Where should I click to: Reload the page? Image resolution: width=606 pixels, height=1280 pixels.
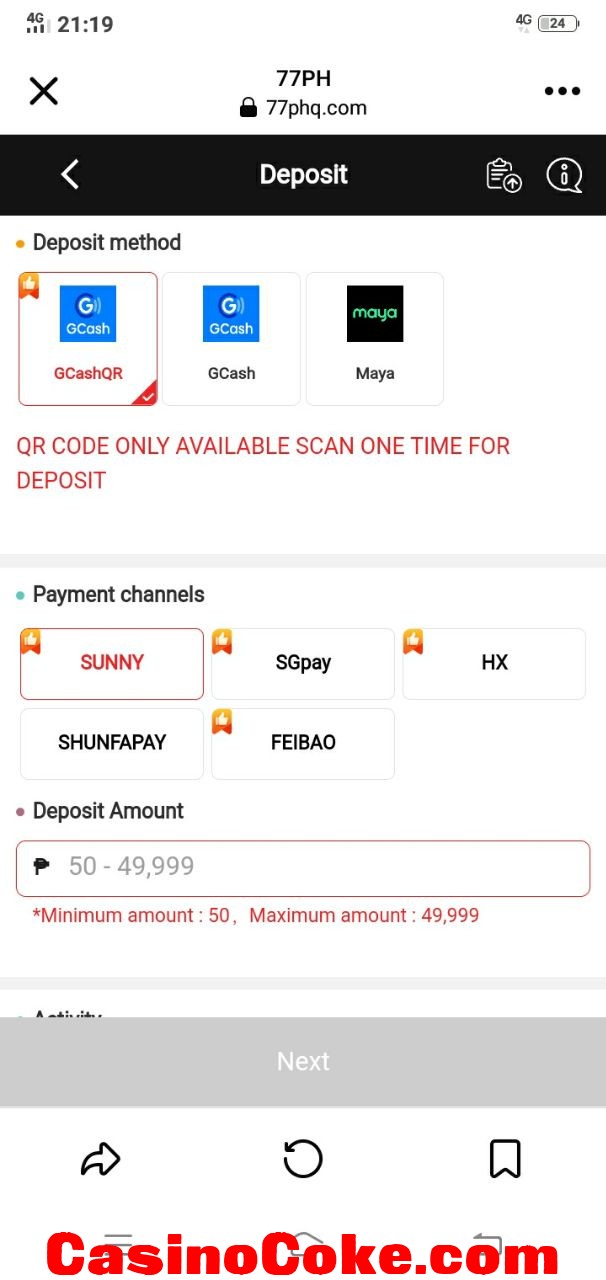click(303, 1159)
